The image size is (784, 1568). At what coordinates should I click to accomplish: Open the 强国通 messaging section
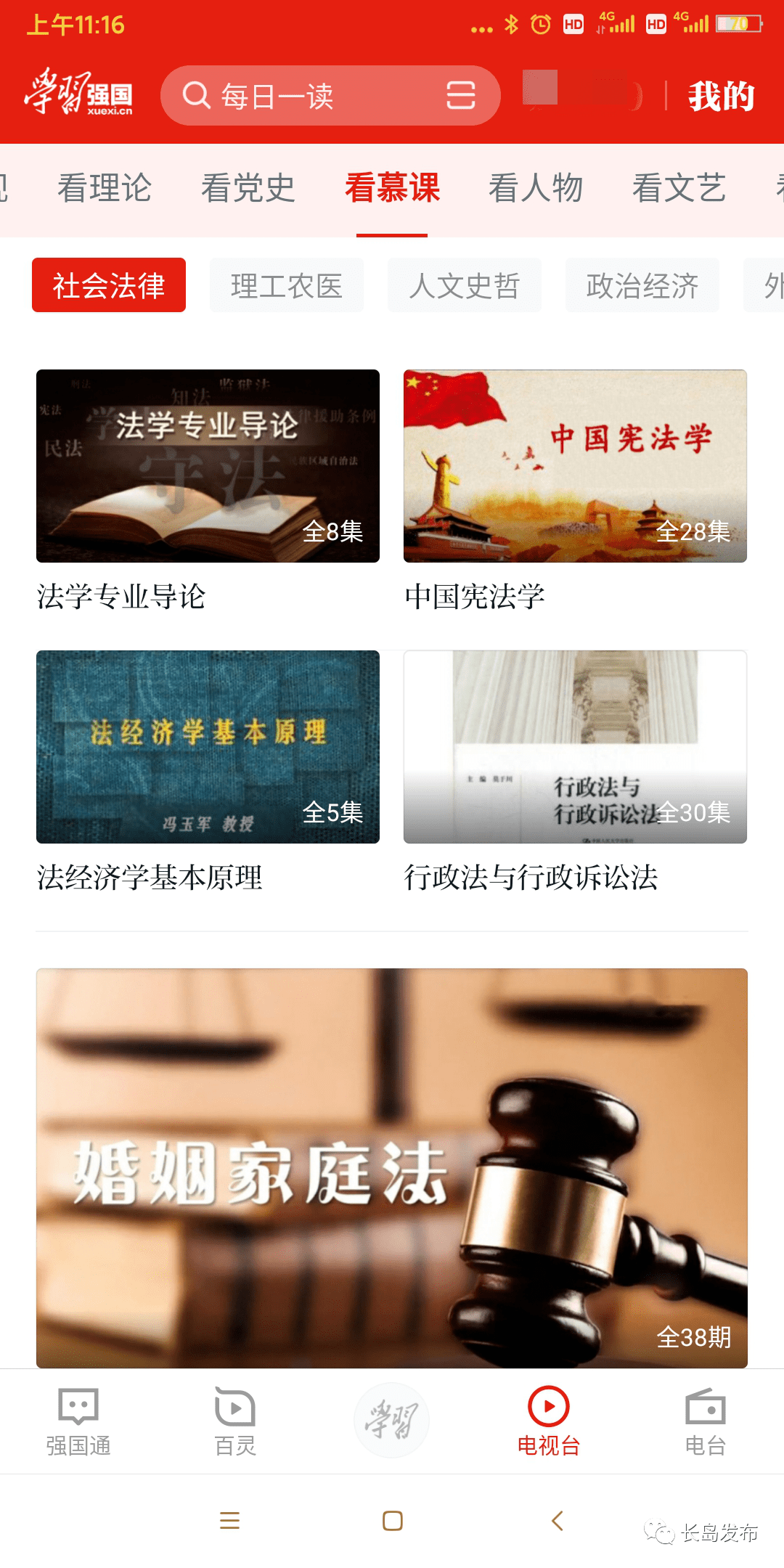point(76,1419)
